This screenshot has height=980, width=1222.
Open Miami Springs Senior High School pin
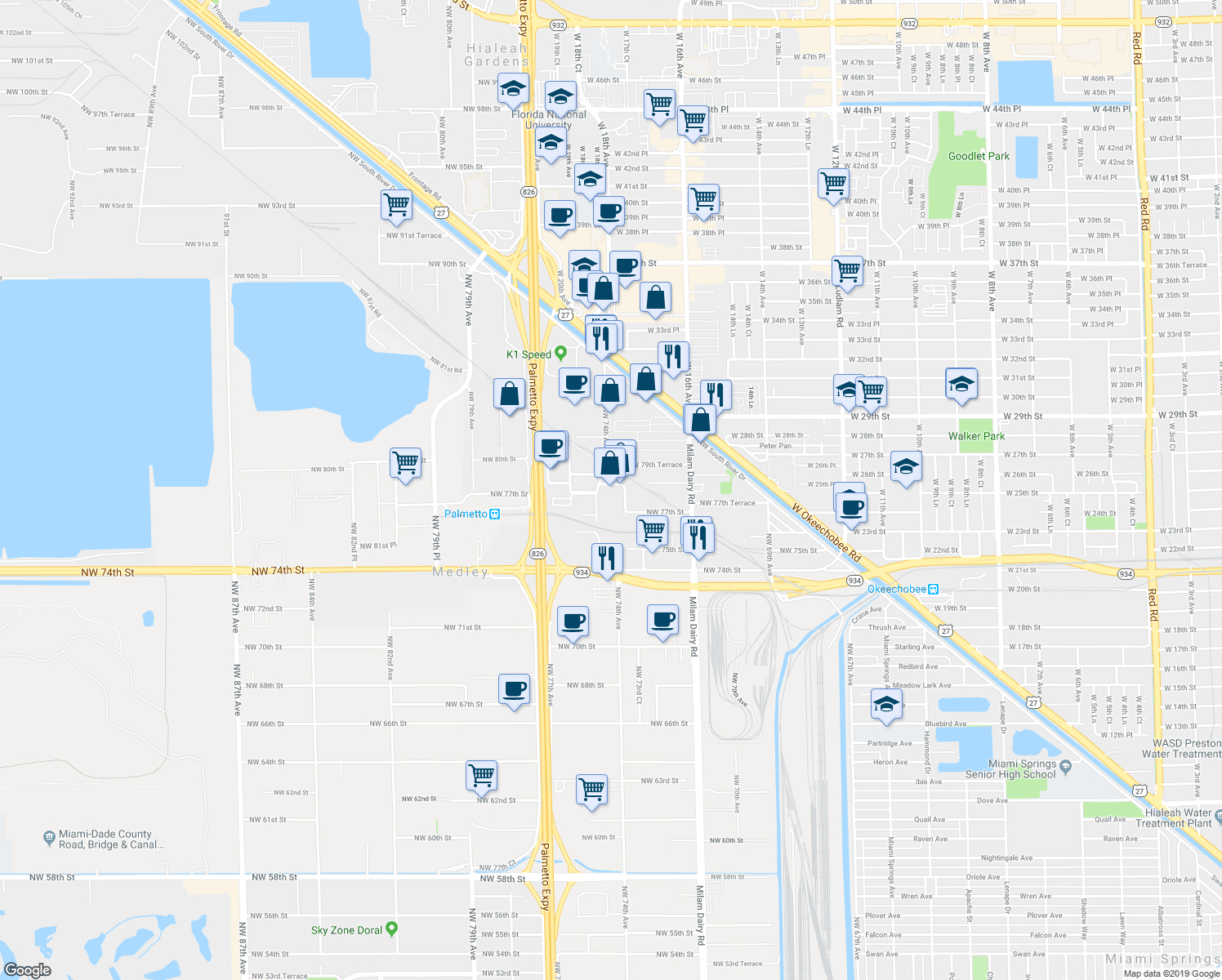coord(1065,768)
